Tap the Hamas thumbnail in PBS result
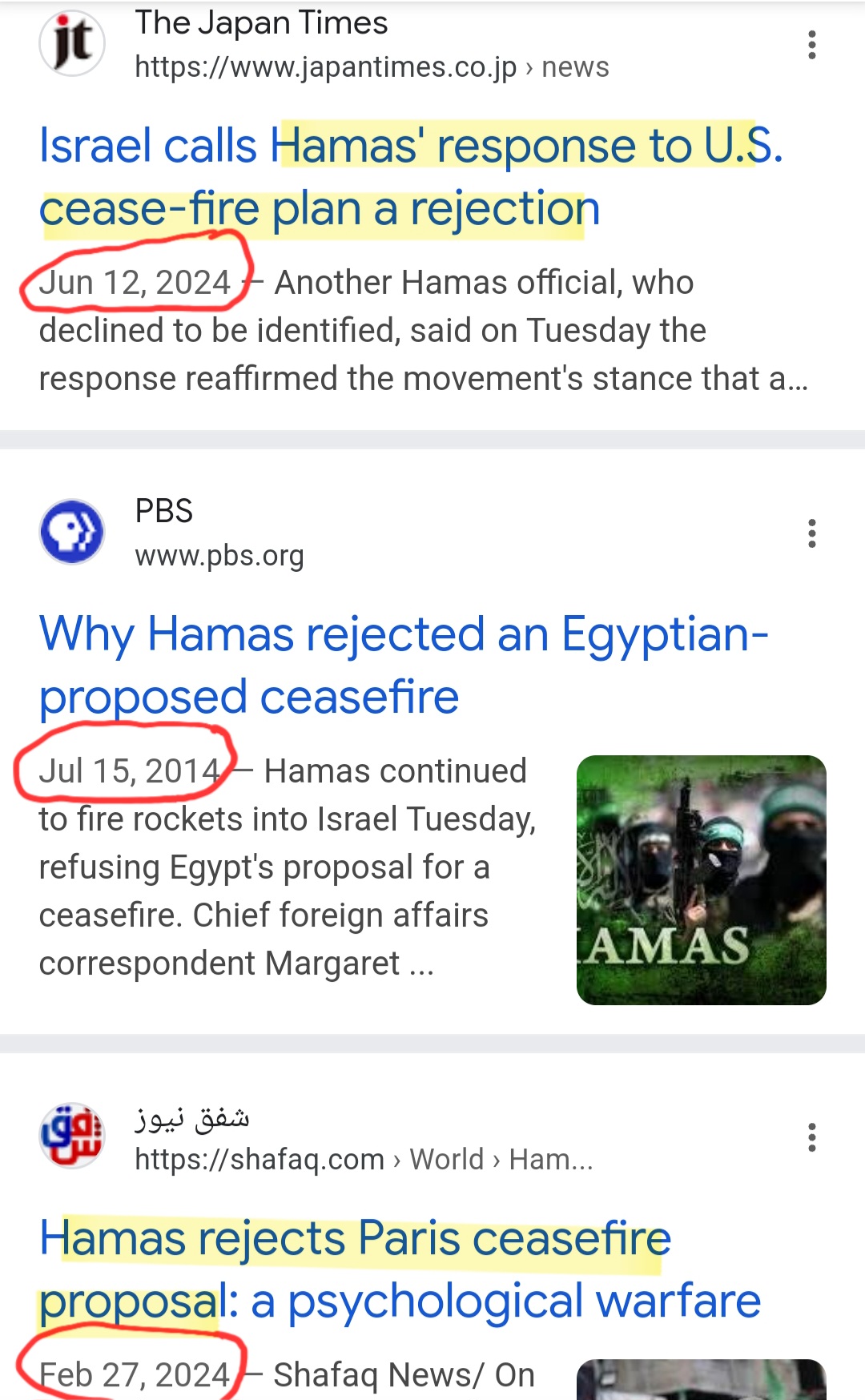 point(701,879)
